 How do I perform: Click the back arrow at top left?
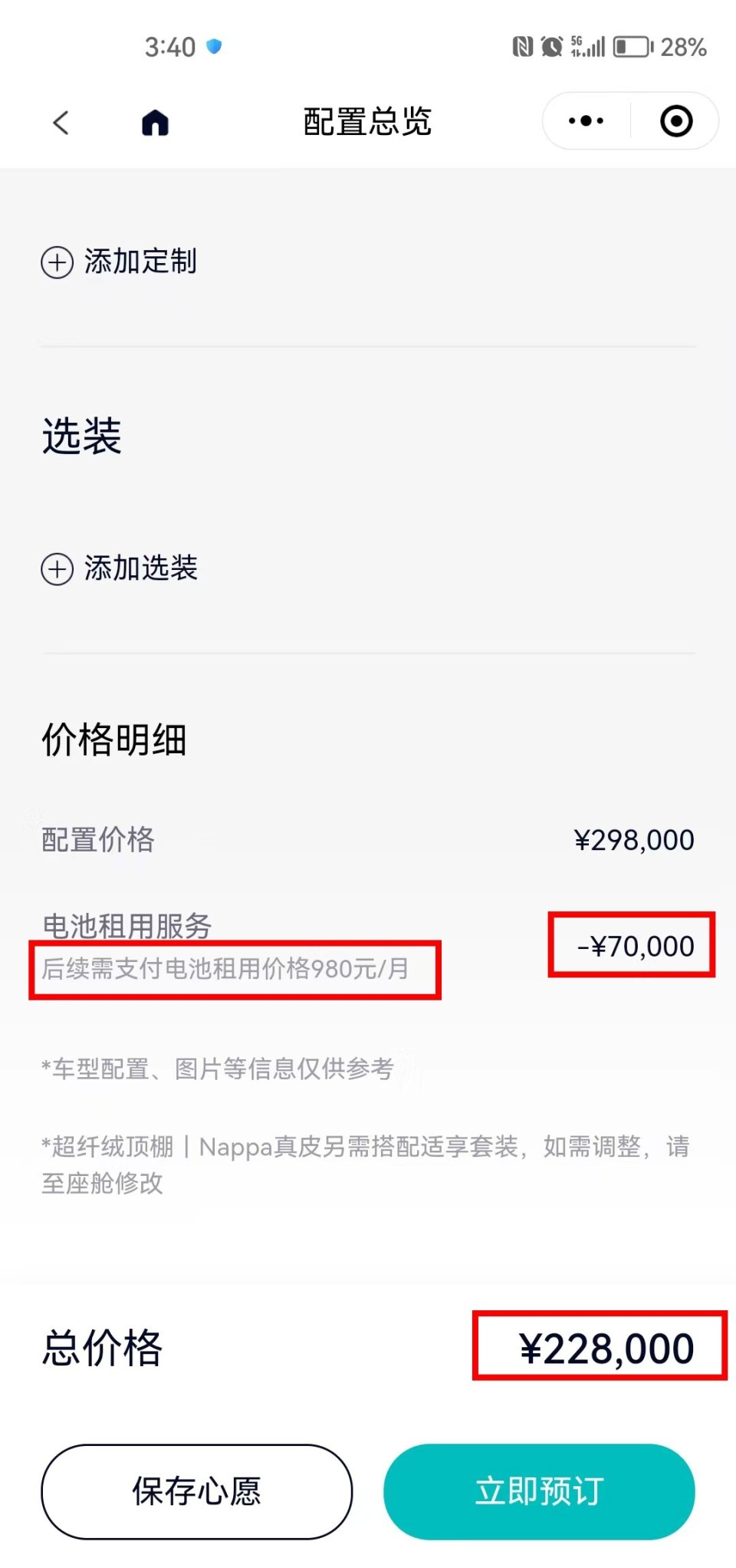pos(61,123)
